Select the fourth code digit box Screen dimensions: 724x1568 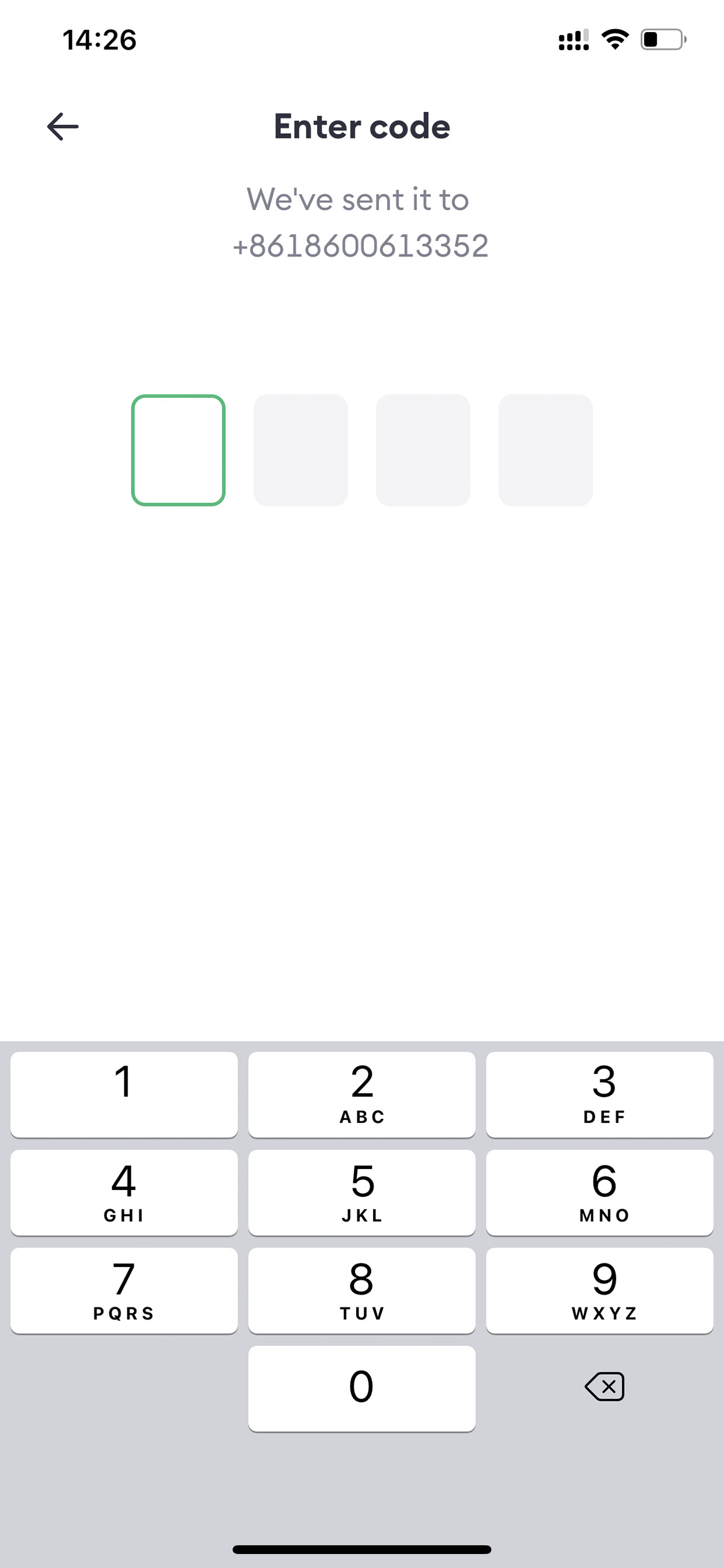[x=545, y=450]
